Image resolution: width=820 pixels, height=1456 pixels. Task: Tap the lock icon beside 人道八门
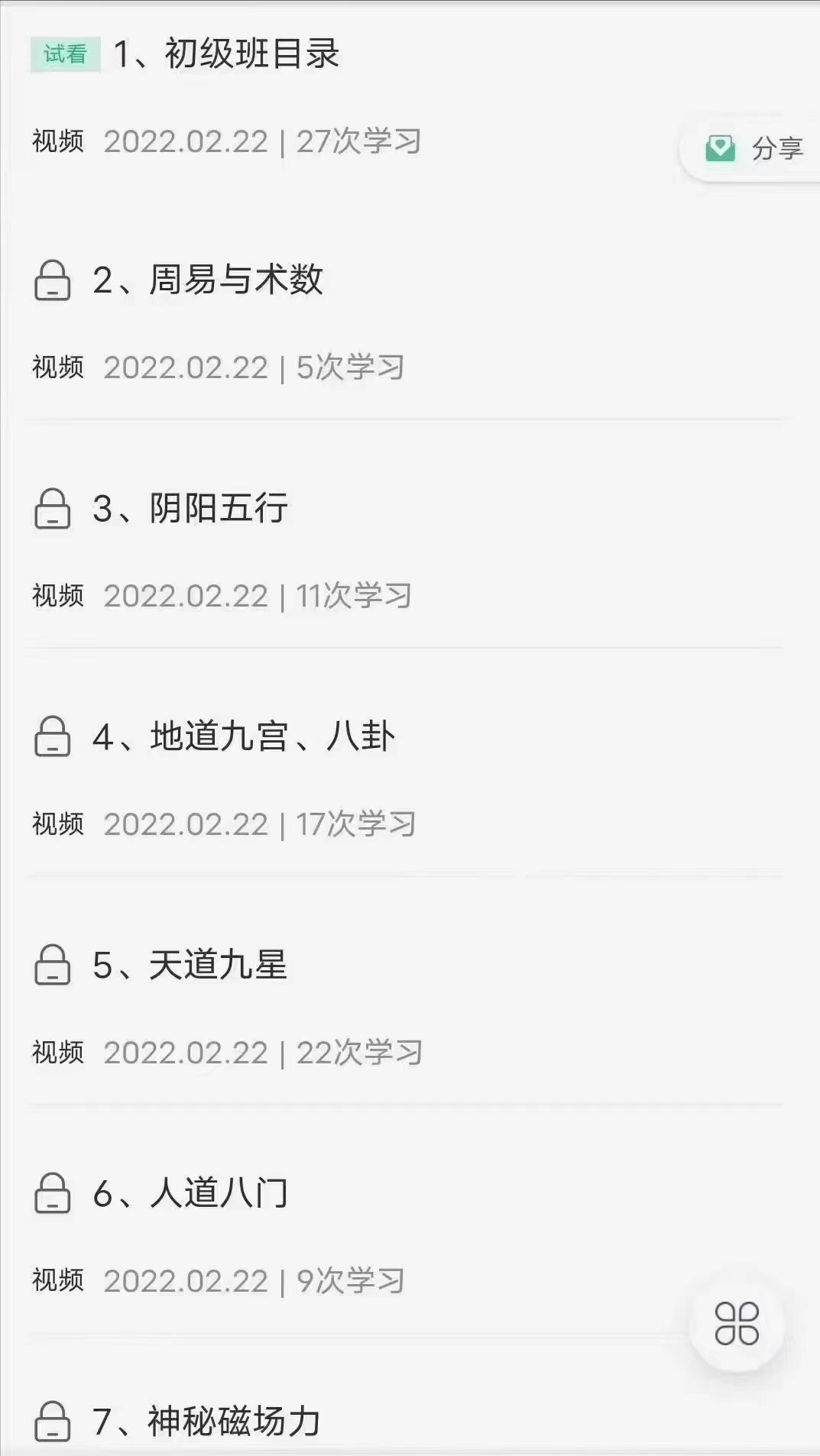[x=52, y=1192]
